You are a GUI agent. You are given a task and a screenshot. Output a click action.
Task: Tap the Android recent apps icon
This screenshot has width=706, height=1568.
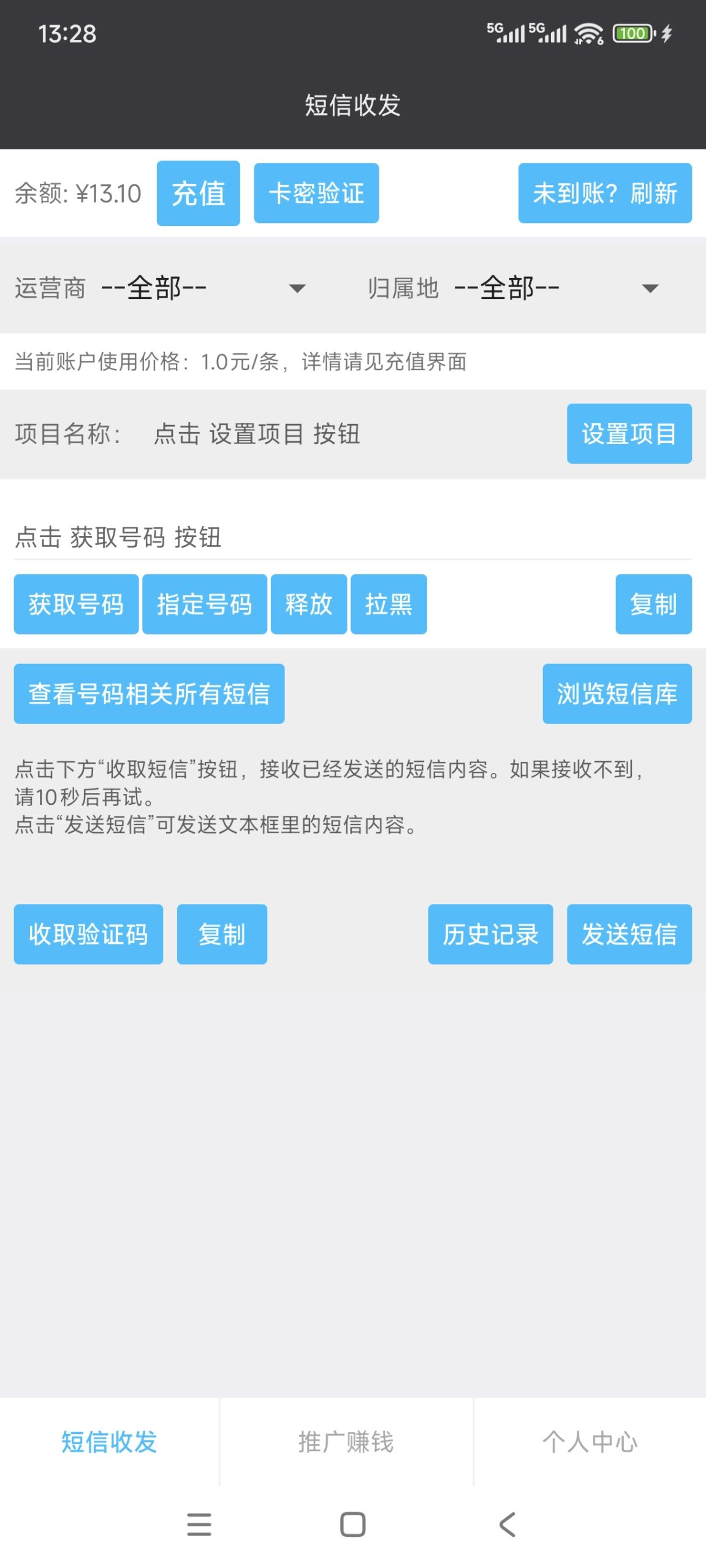tap(197, 1523)
